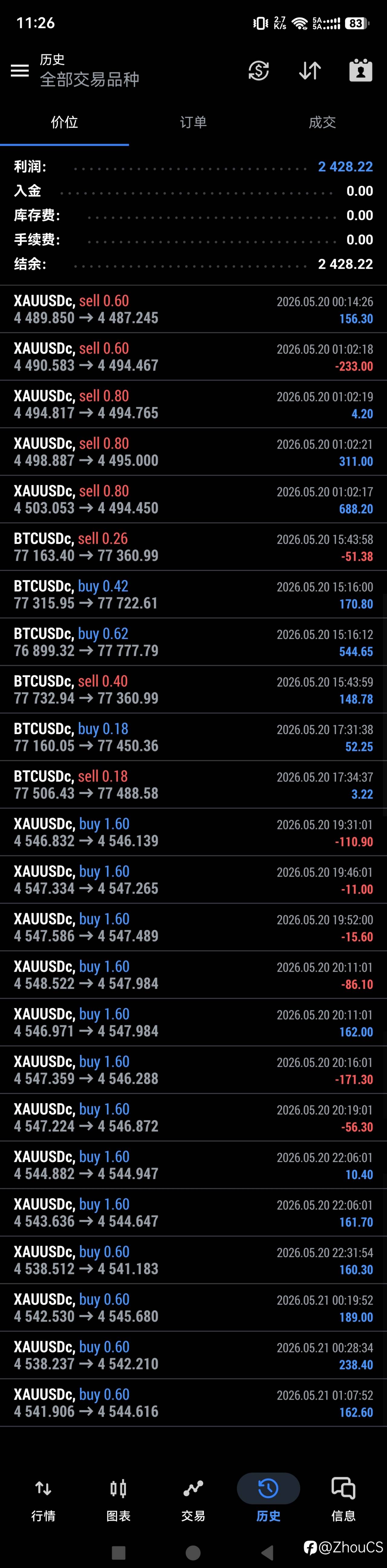This screenshot has width=387, height=1568.
Task: Open the BTCUSDc sell 0.18 trade with 3.22 profit
Action: tap(193, 785)
